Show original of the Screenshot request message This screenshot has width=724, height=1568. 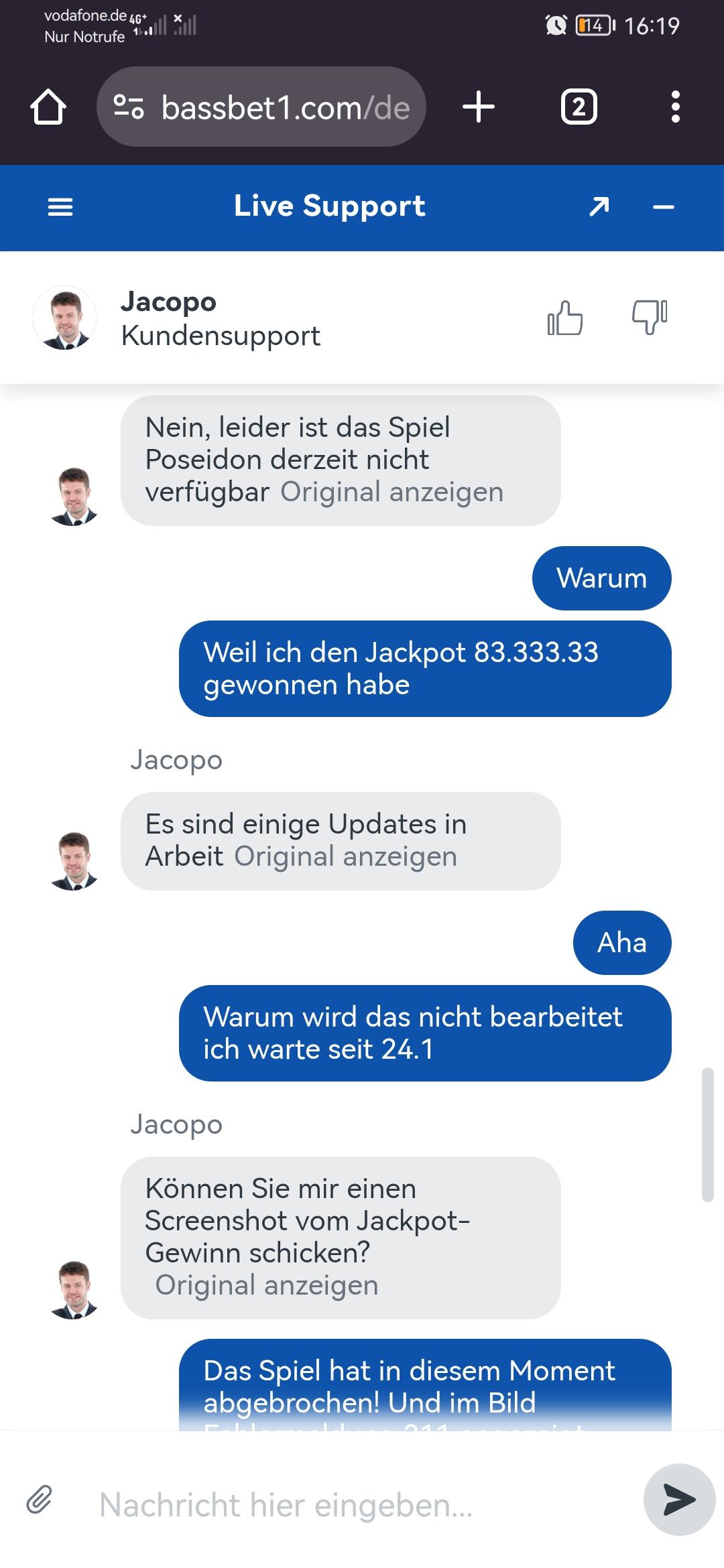coord(267,1286)
